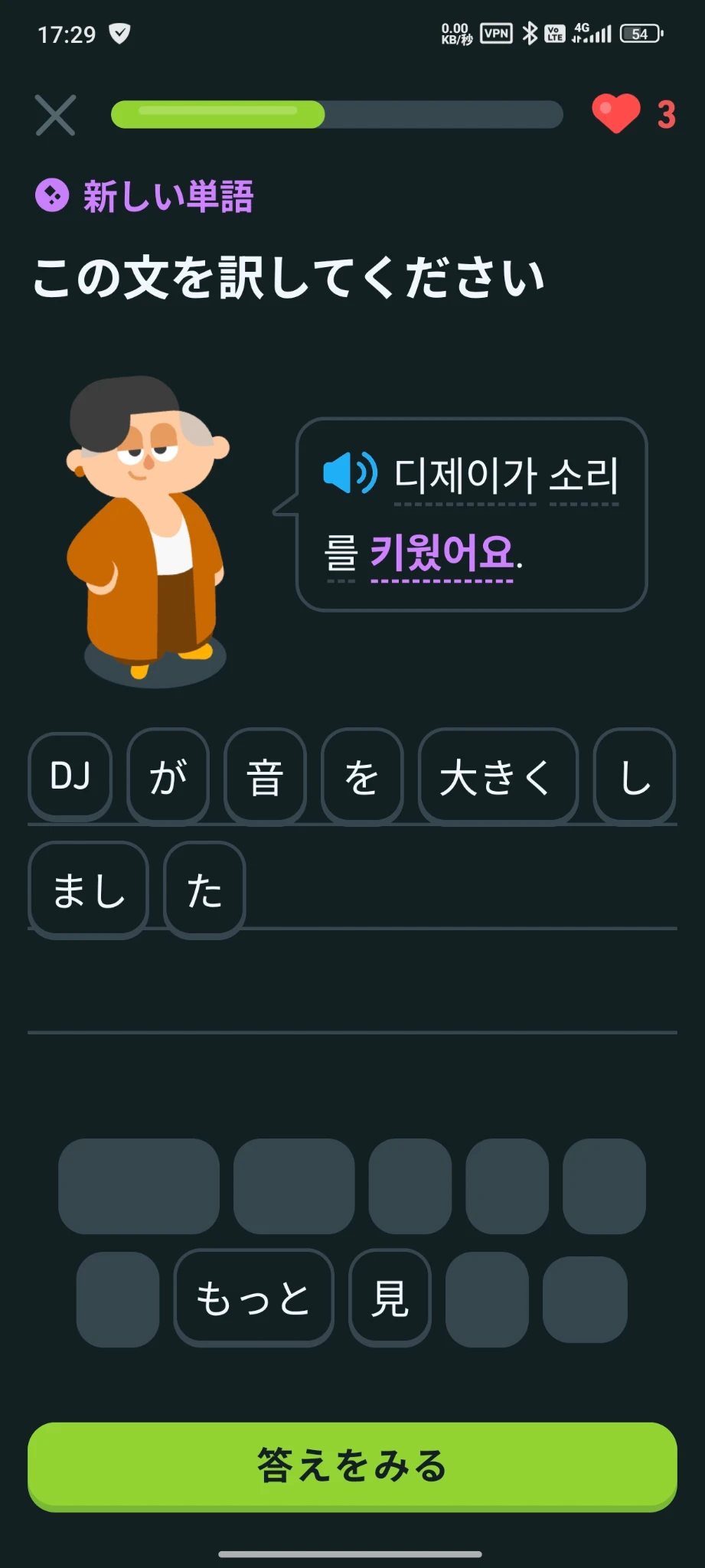The width and height of the screenshot is (705, 1568).
Task: Remove the 音 tile from the answer
Action: tap(265, 776)
